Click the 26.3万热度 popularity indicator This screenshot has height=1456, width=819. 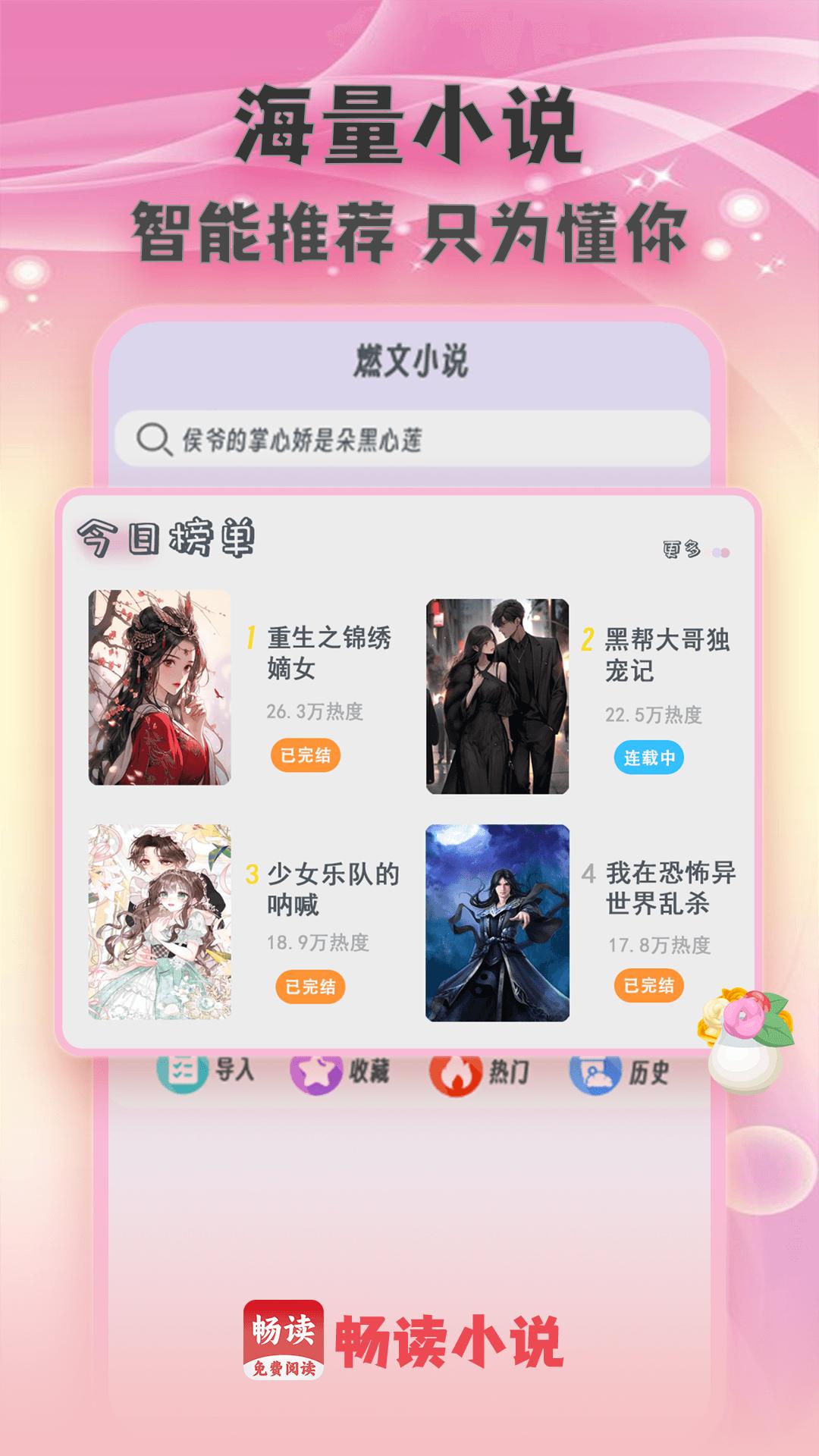pyautogui.click(x=313, y=713)
